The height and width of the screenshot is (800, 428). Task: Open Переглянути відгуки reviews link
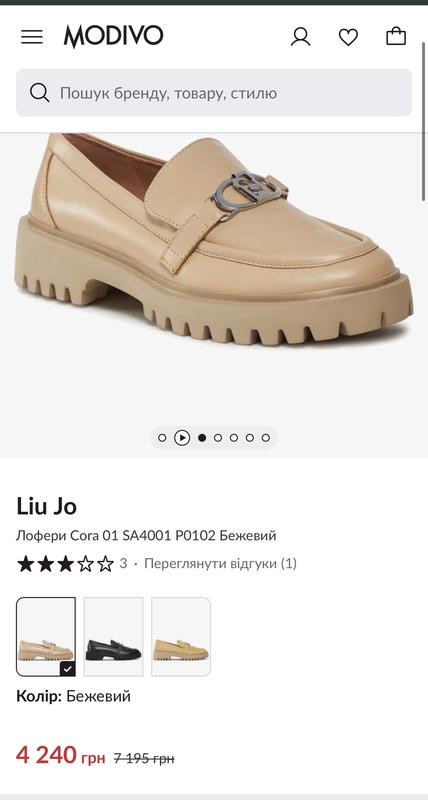(220, 564)
